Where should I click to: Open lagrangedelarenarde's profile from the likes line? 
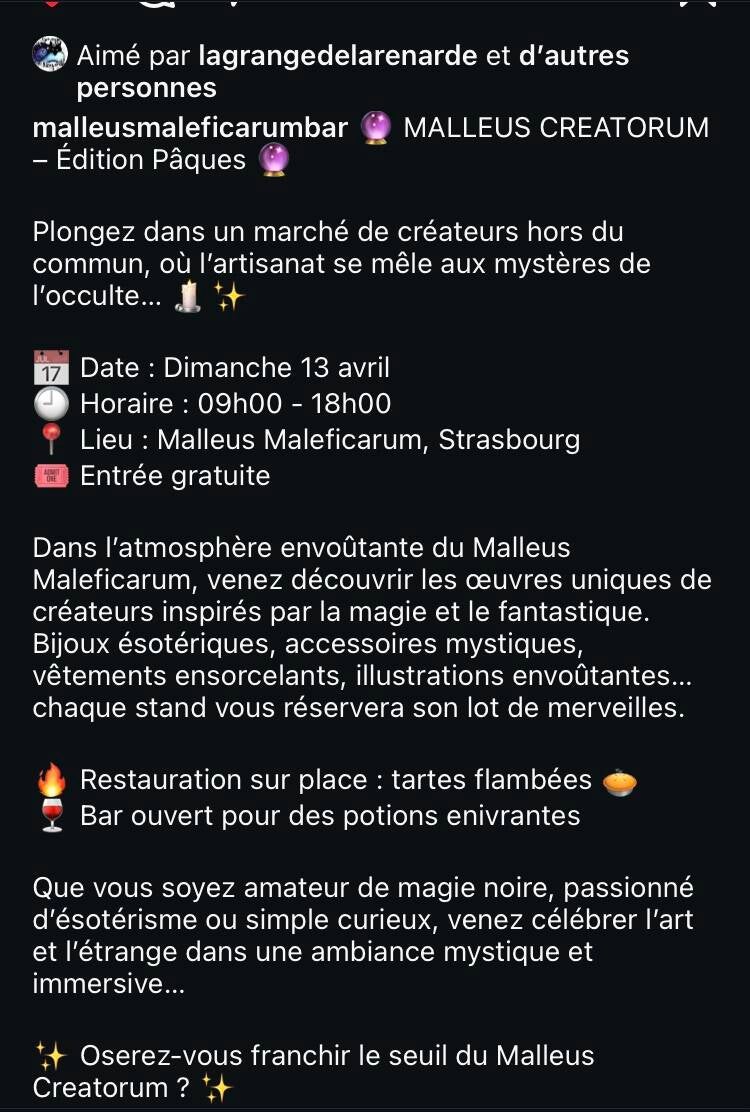(337, 56)
